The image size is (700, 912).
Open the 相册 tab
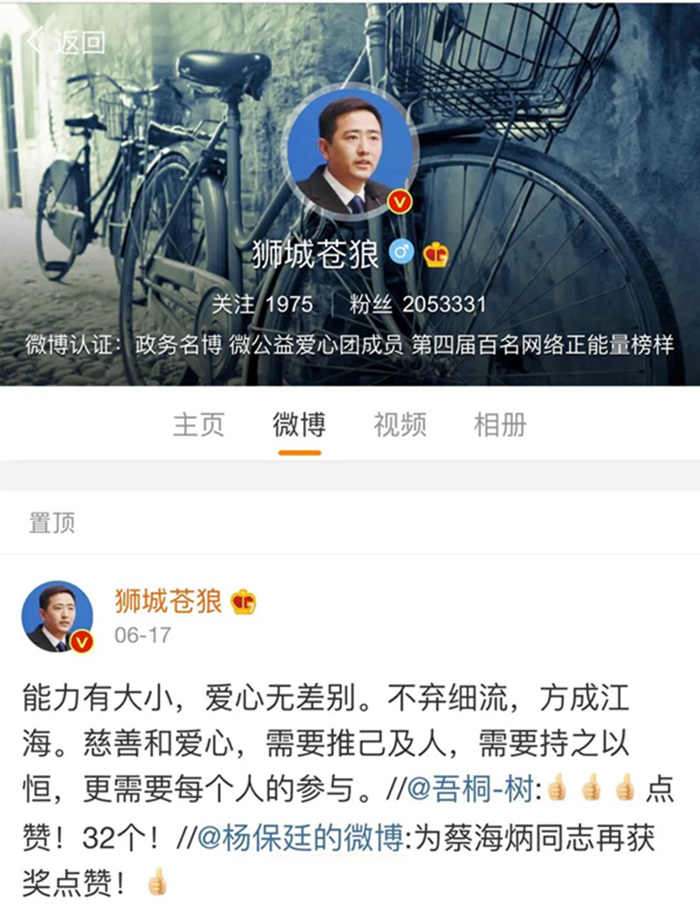500,424
